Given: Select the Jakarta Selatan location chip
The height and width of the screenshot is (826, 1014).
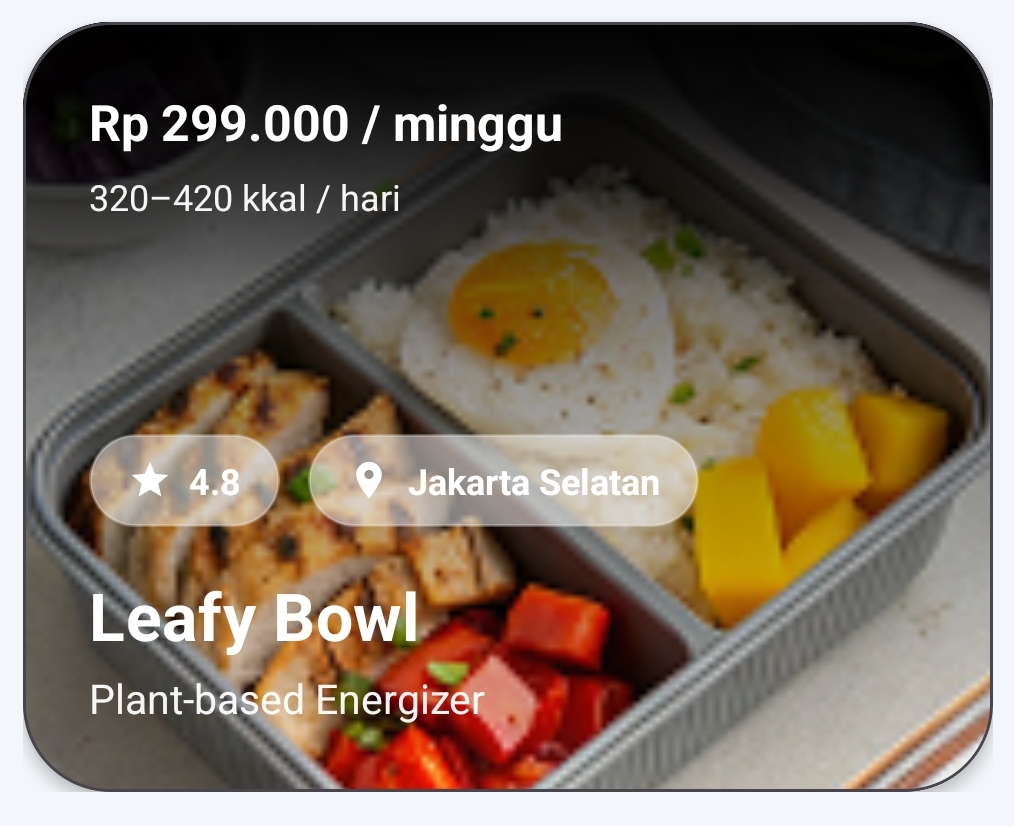Looking at the screenshot, I should click(503, 482).
